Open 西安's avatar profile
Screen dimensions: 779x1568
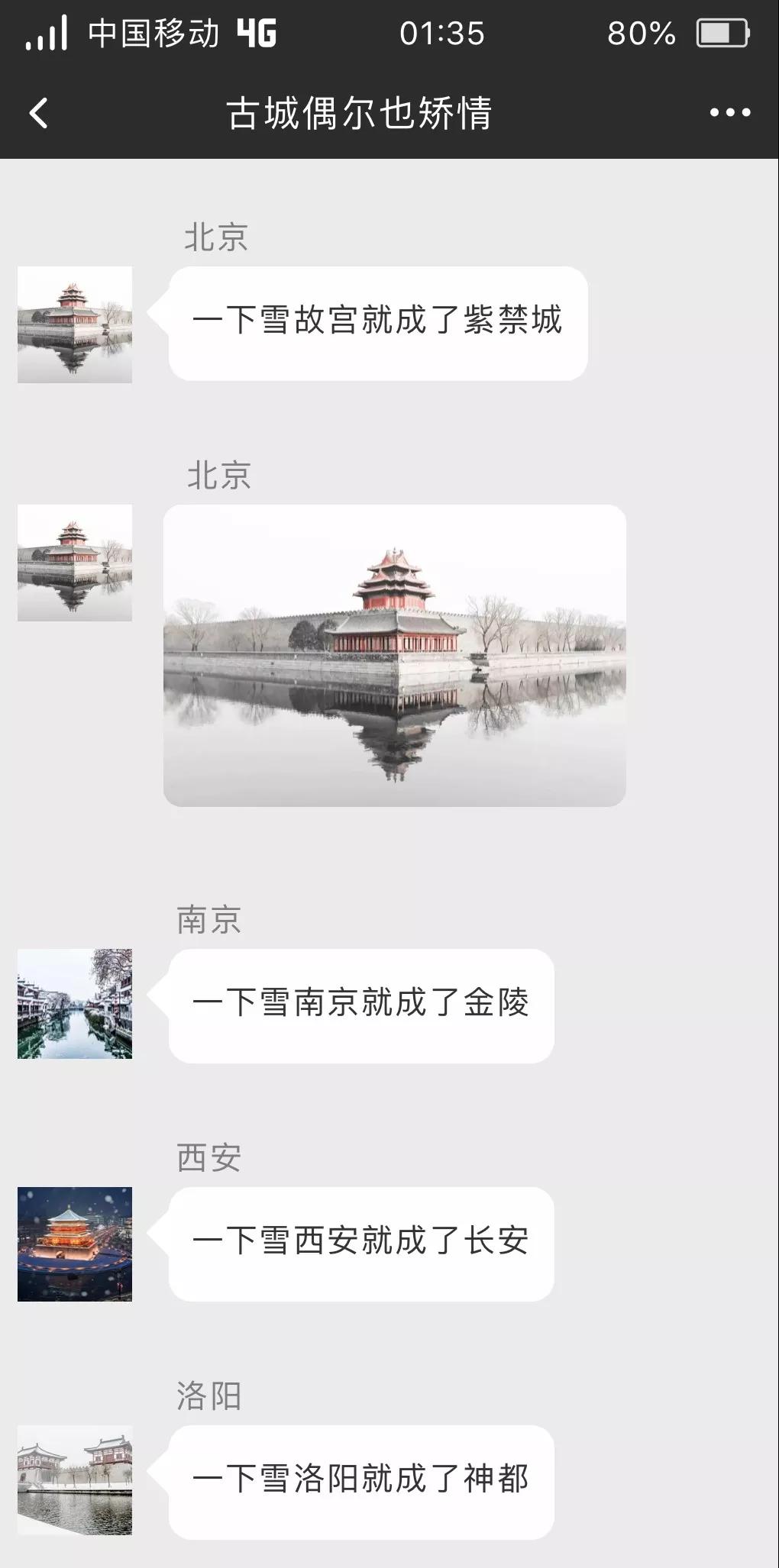(75, 1244)
